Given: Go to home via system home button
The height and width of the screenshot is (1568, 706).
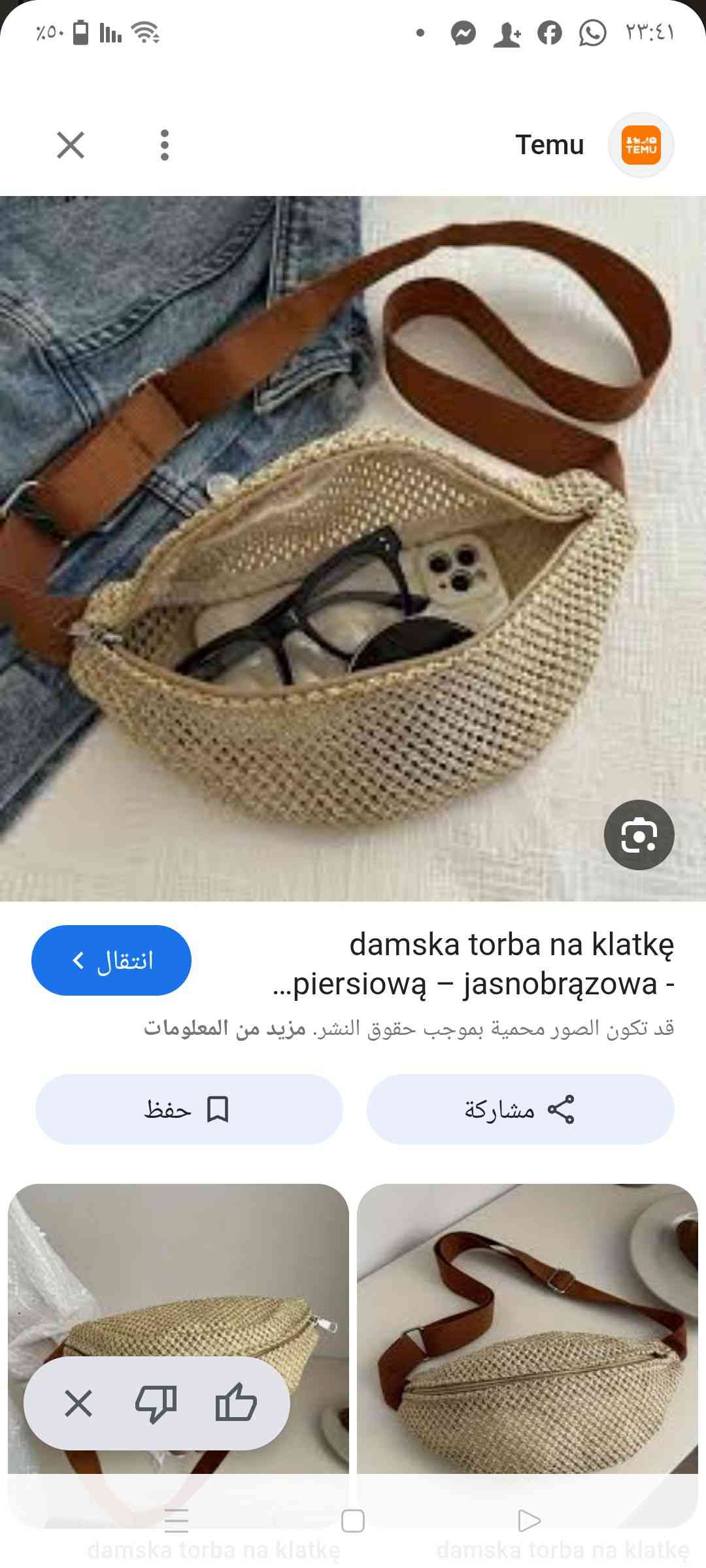Looking at the screenshot, I should 353,1521.
